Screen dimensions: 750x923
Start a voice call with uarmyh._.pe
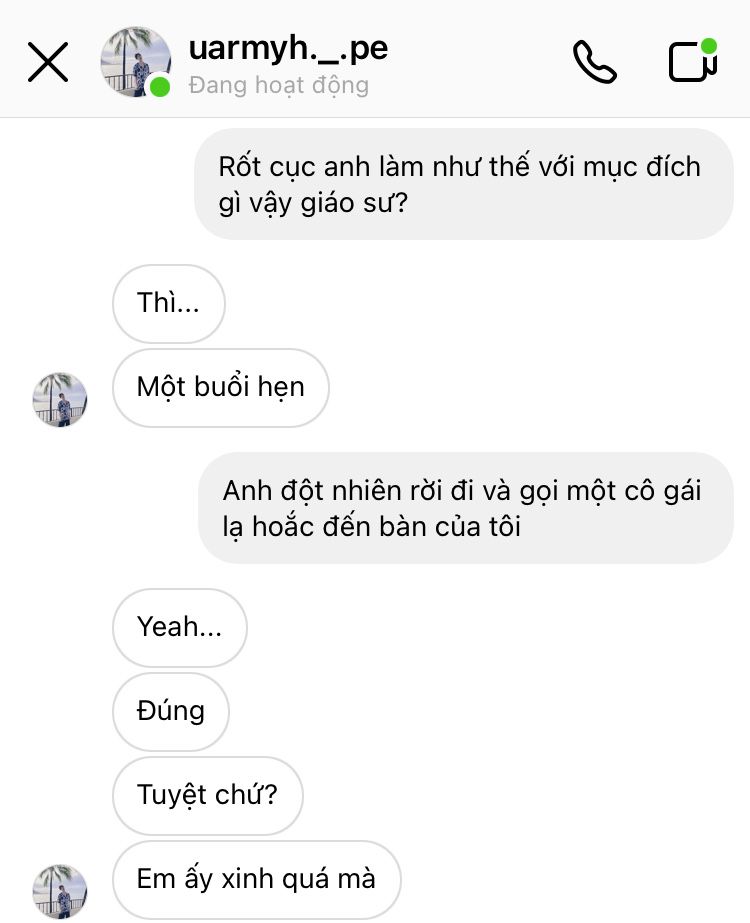click(x=594, y=63)
